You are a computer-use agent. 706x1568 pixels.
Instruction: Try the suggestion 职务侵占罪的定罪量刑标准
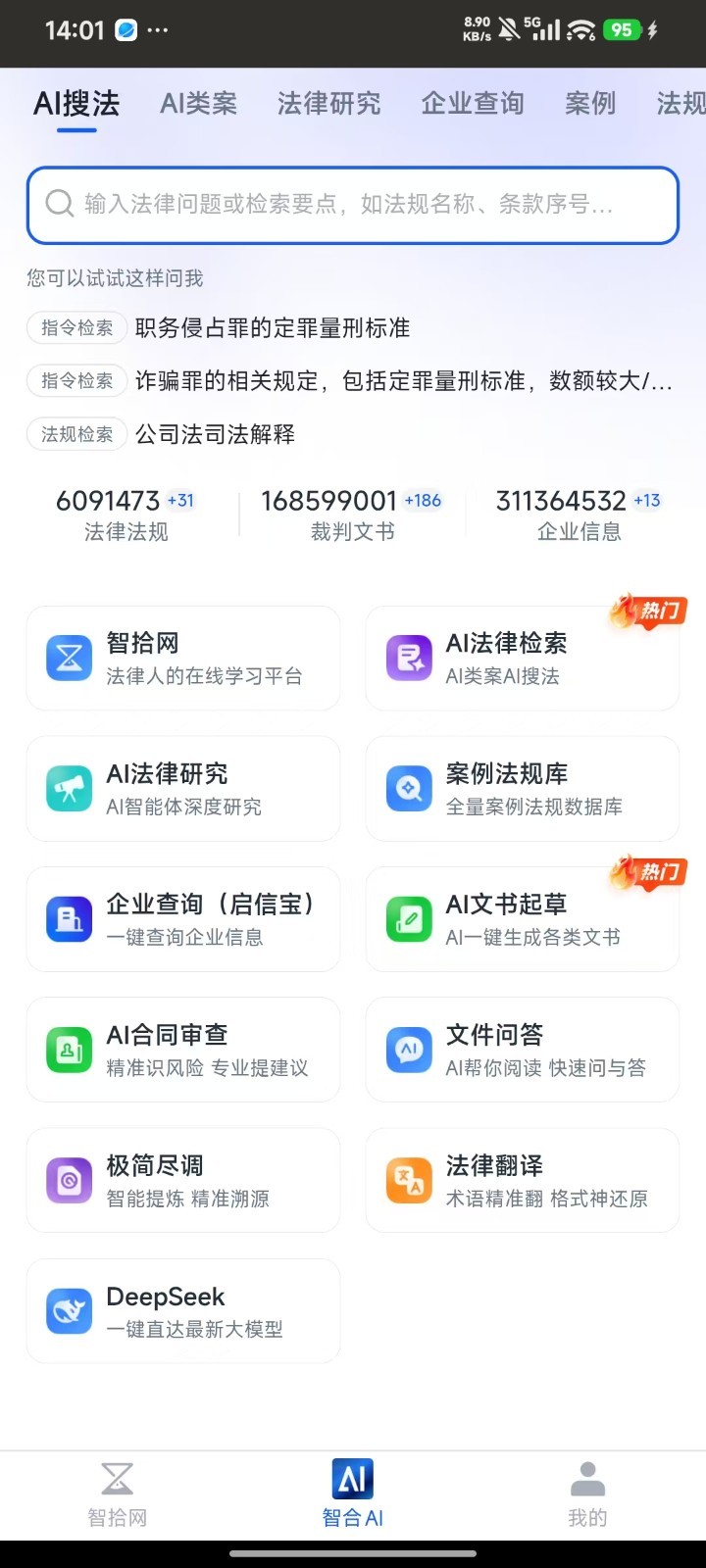point(273,328)
